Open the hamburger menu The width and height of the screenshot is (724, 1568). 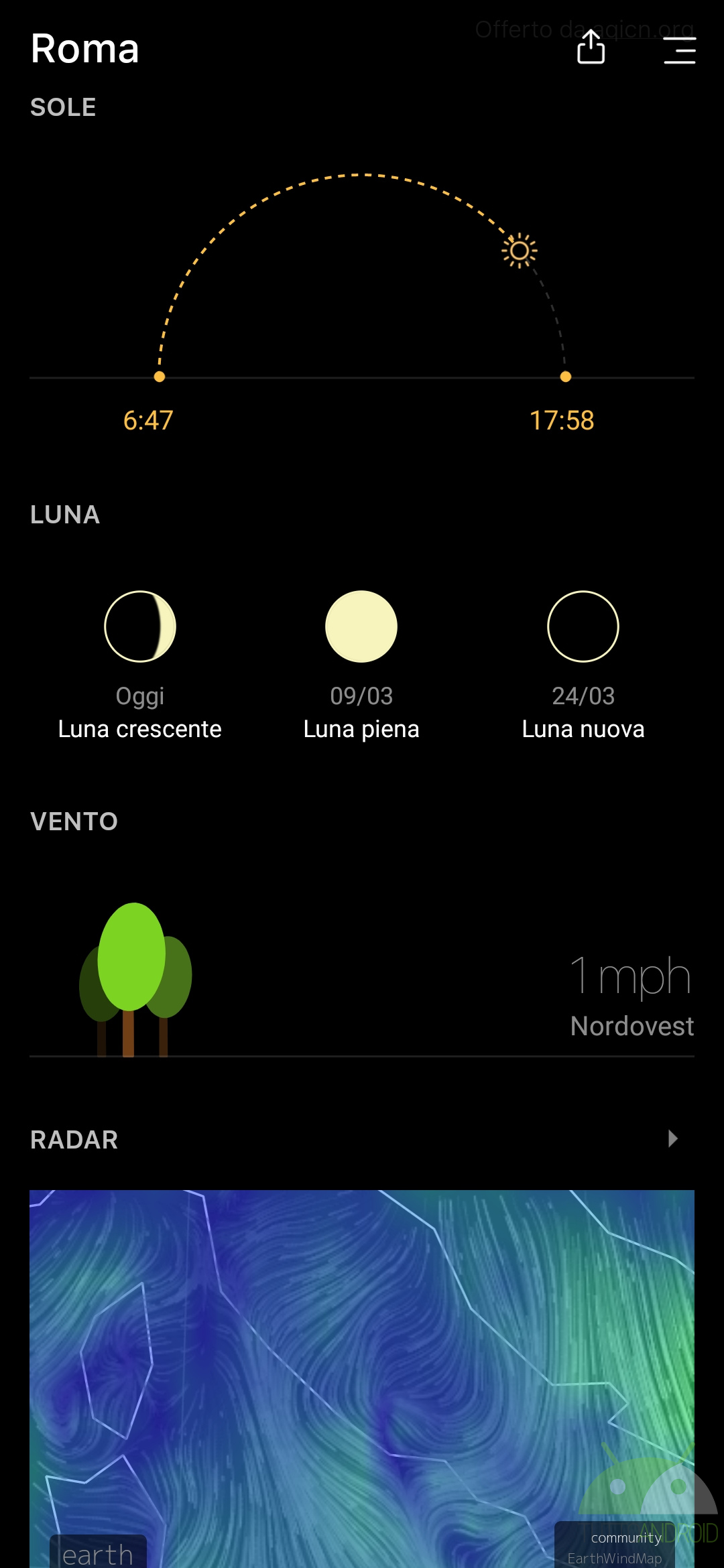[x=679, y=50]
